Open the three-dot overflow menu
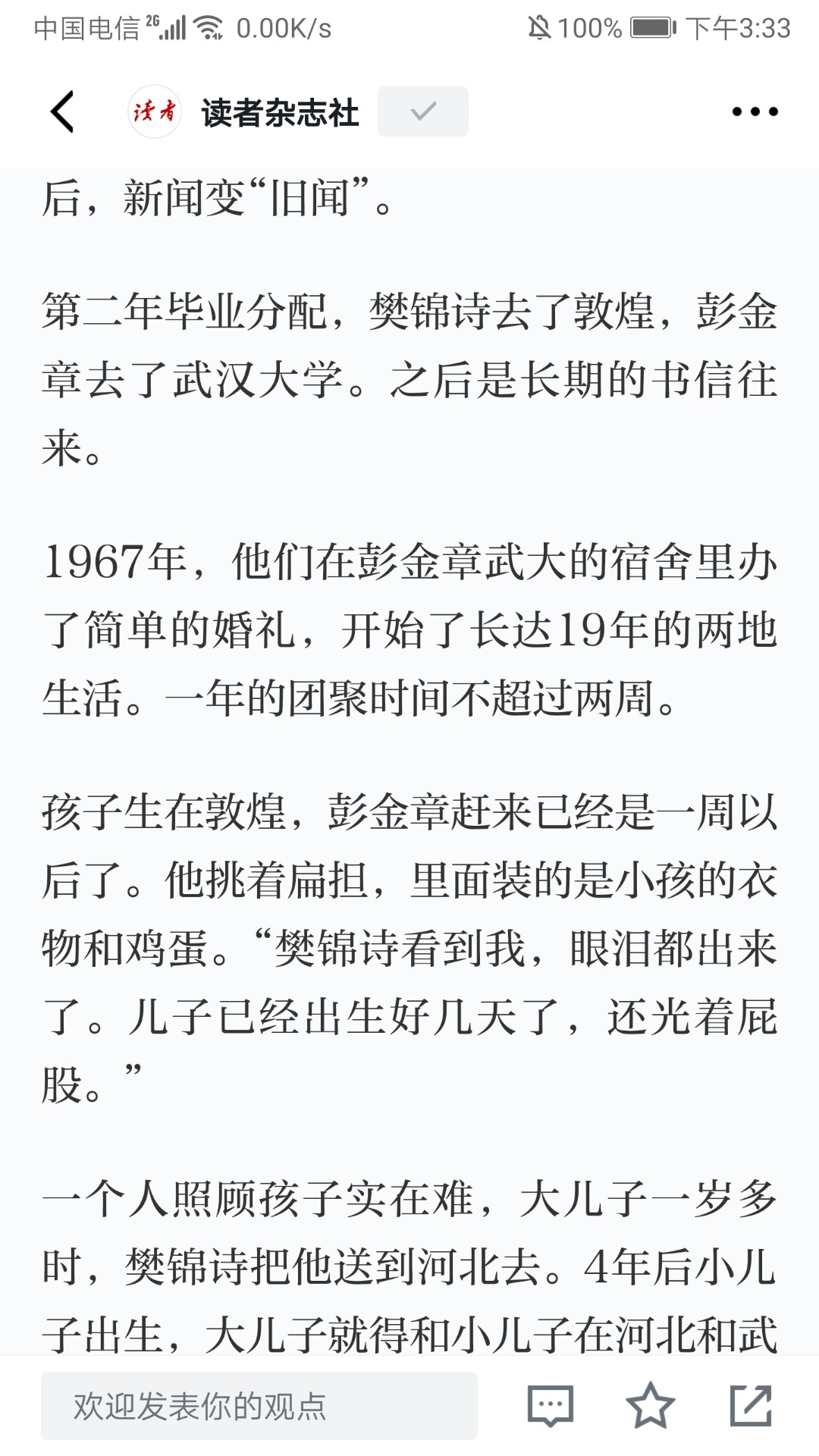Viewport: 819px width, 1456px height. pyautogui.click(x=755, y=111)
